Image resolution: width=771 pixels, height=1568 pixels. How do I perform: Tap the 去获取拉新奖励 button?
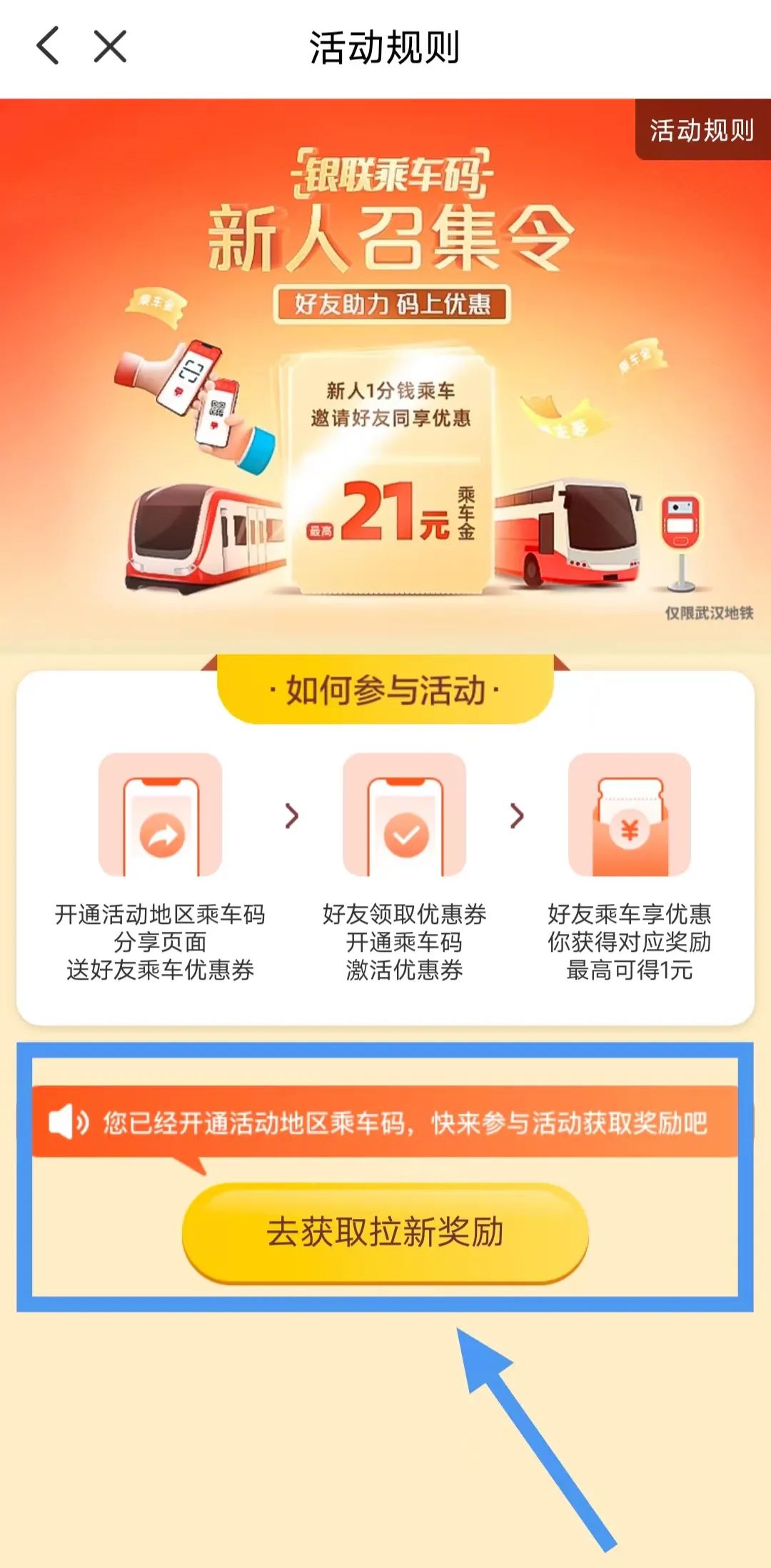click(x=385, y=1232)
